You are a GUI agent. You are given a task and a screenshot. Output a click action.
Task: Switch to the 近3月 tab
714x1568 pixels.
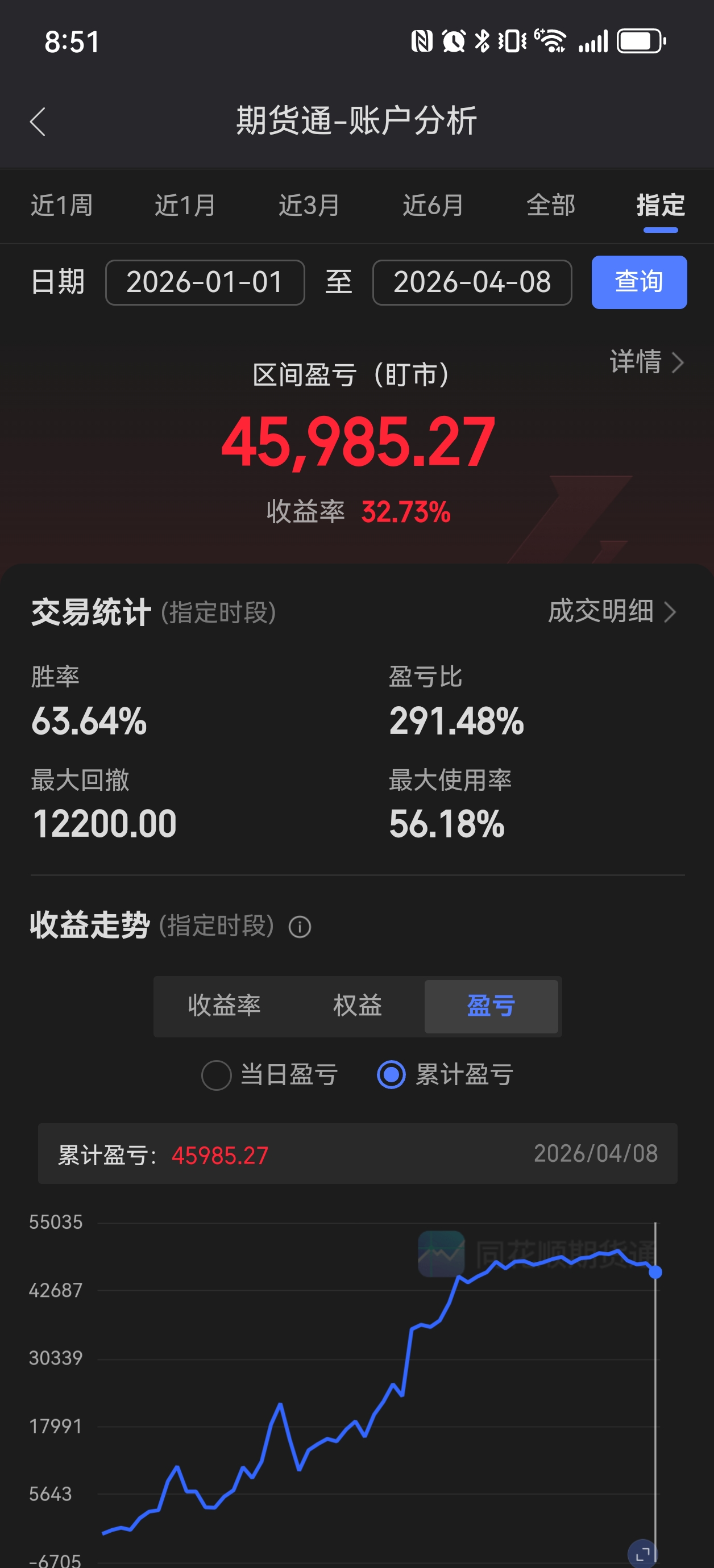[309, 206]
